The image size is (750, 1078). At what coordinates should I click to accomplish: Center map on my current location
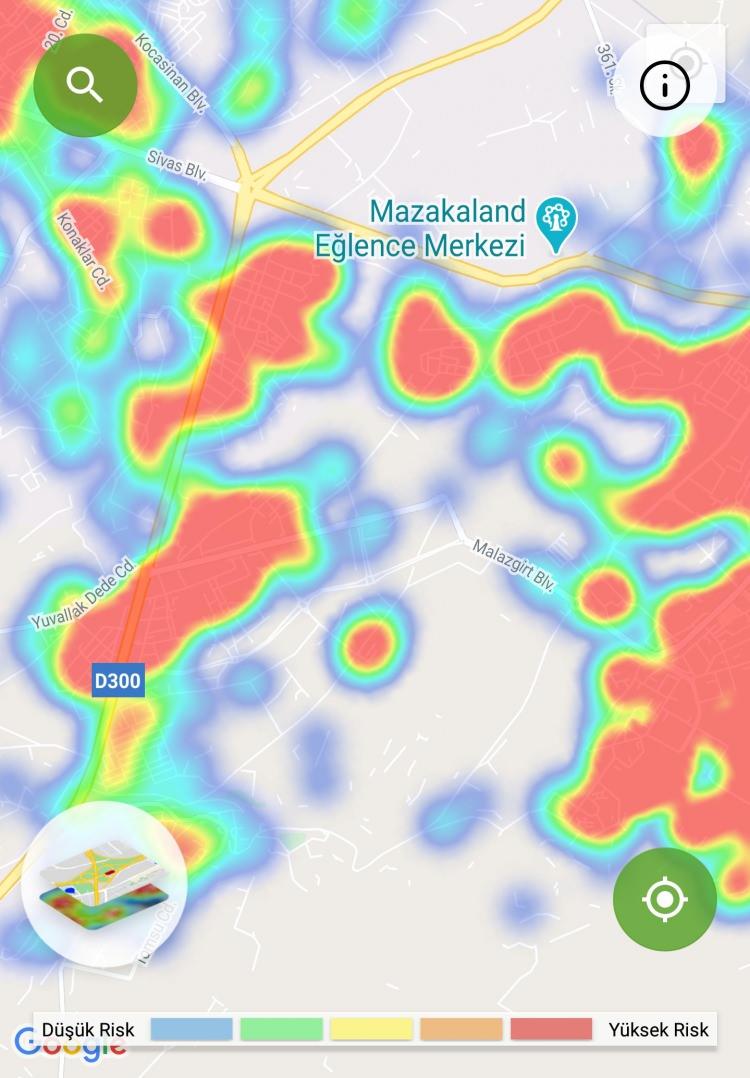pos(664,899)
